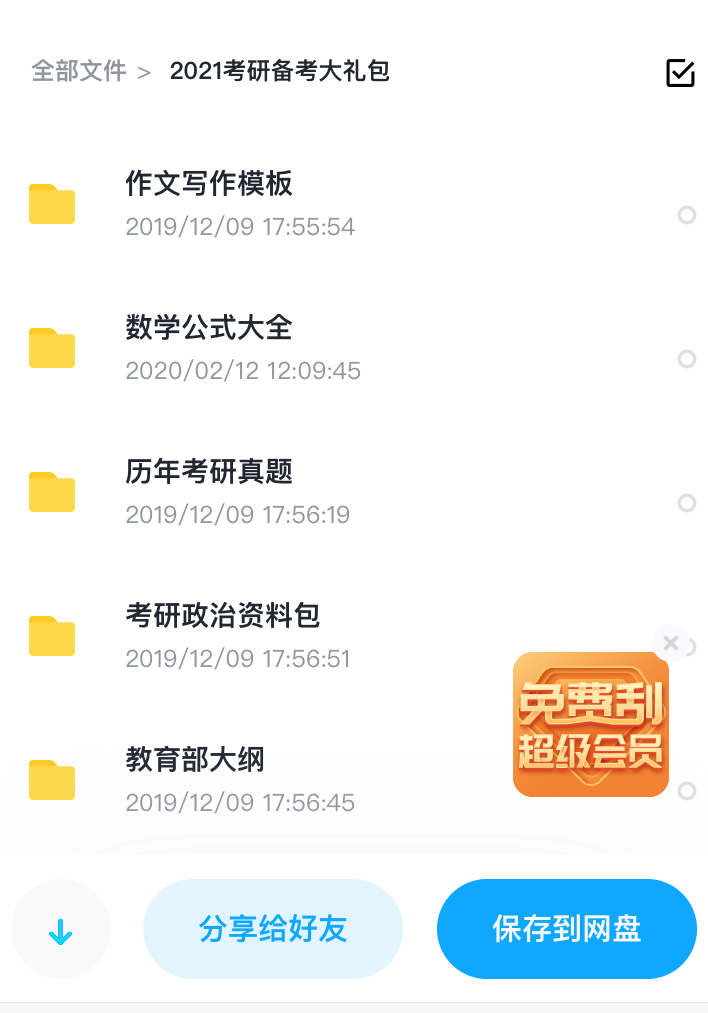The height and width of the screenshot is (1013, 708).
Task: Tap the select-all checkbox icon
Action: tap(680, 73)
